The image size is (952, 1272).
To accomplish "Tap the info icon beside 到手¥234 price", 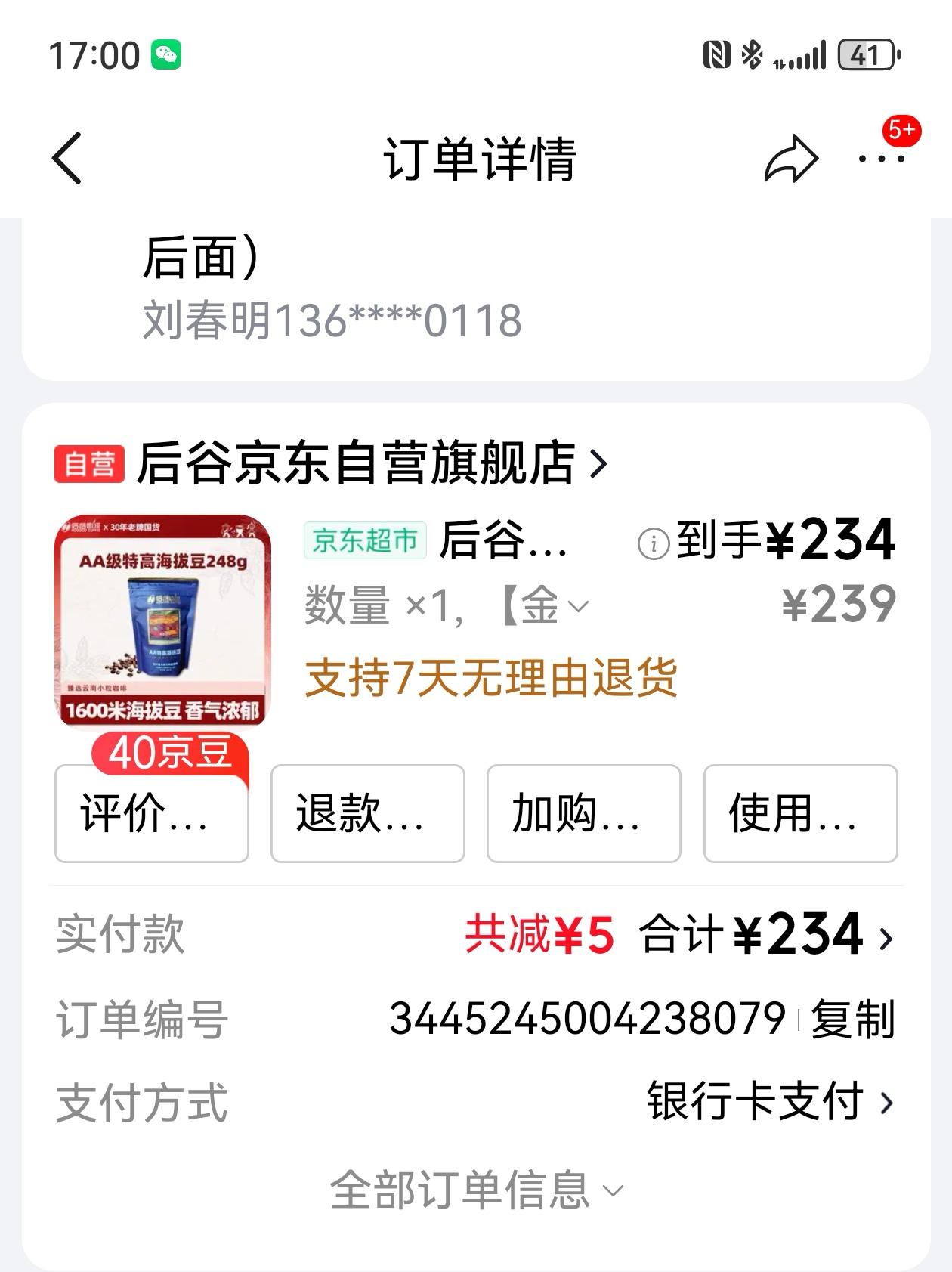I will click(x=654, y=542).
